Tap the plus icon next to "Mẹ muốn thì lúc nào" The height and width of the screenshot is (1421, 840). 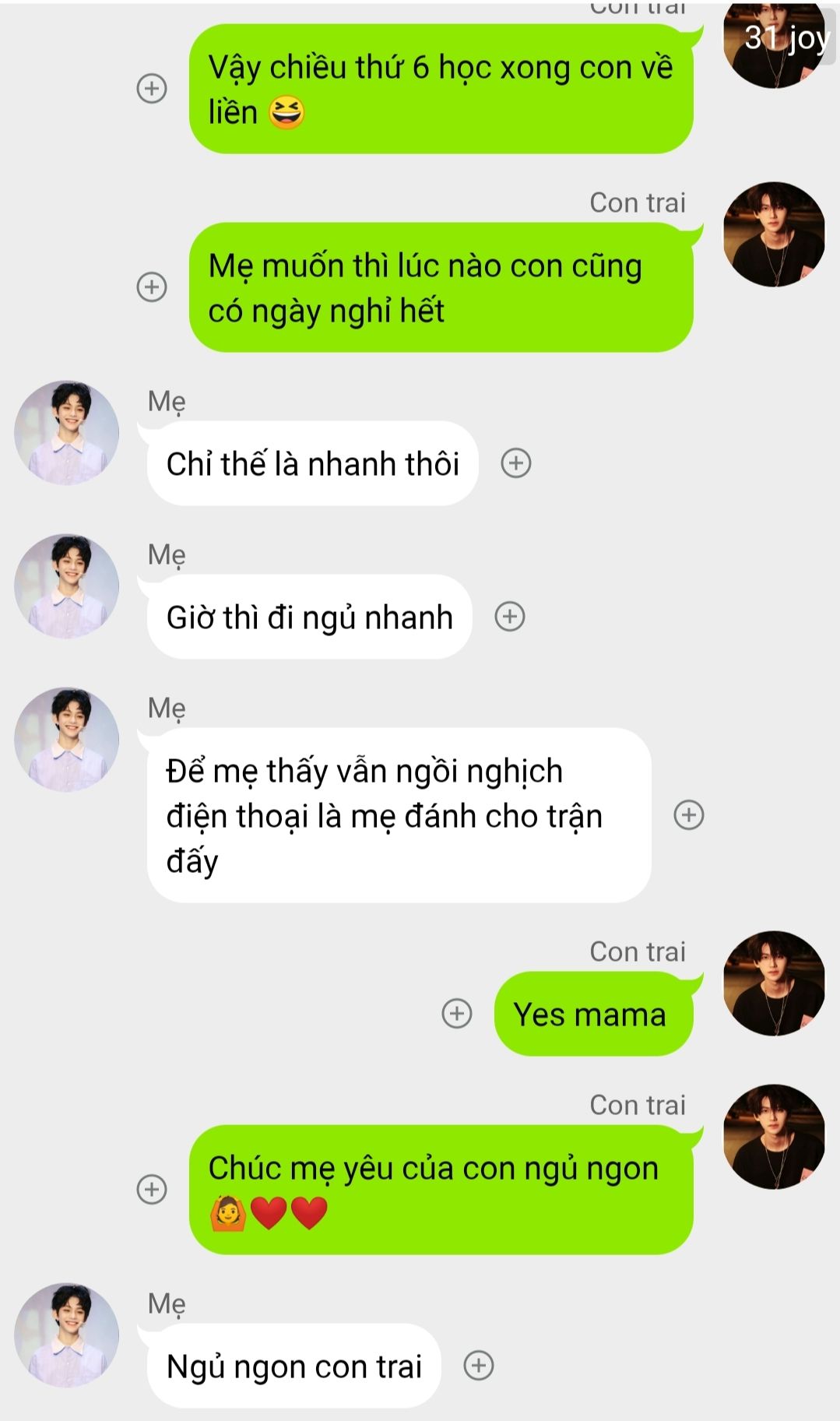coord(152,287)
